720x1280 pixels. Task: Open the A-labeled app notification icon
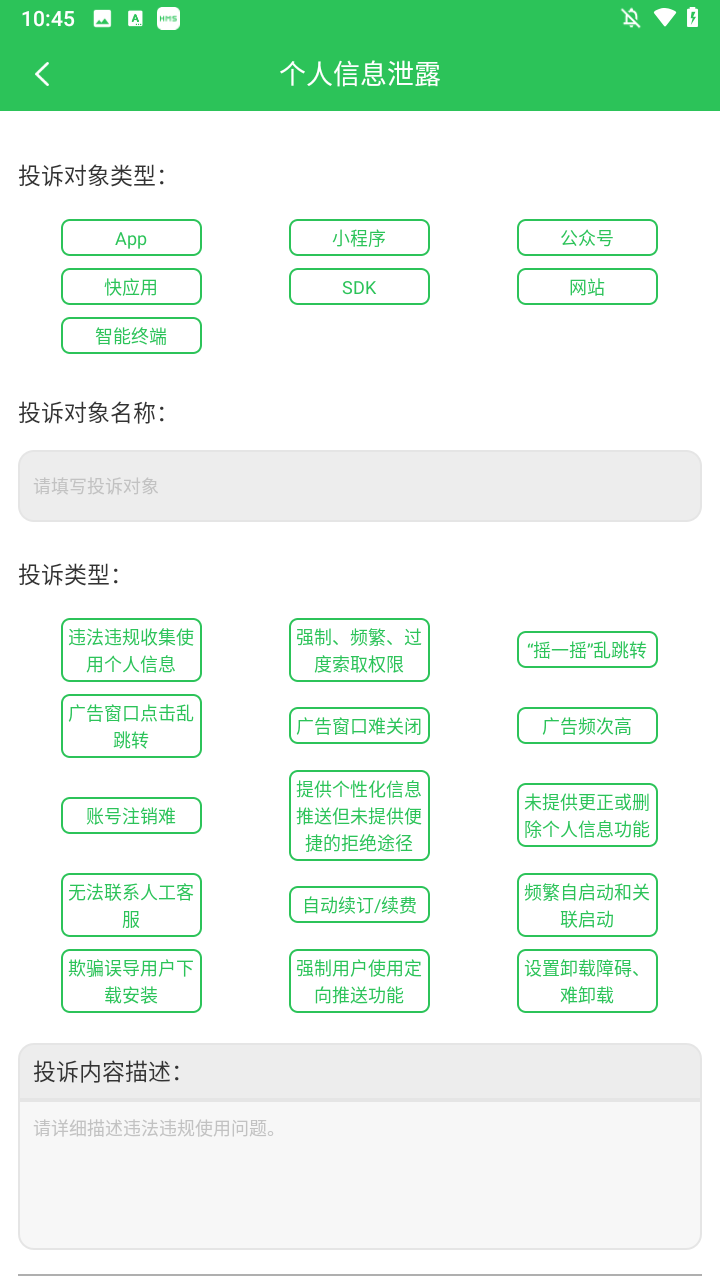coord(133,18)
